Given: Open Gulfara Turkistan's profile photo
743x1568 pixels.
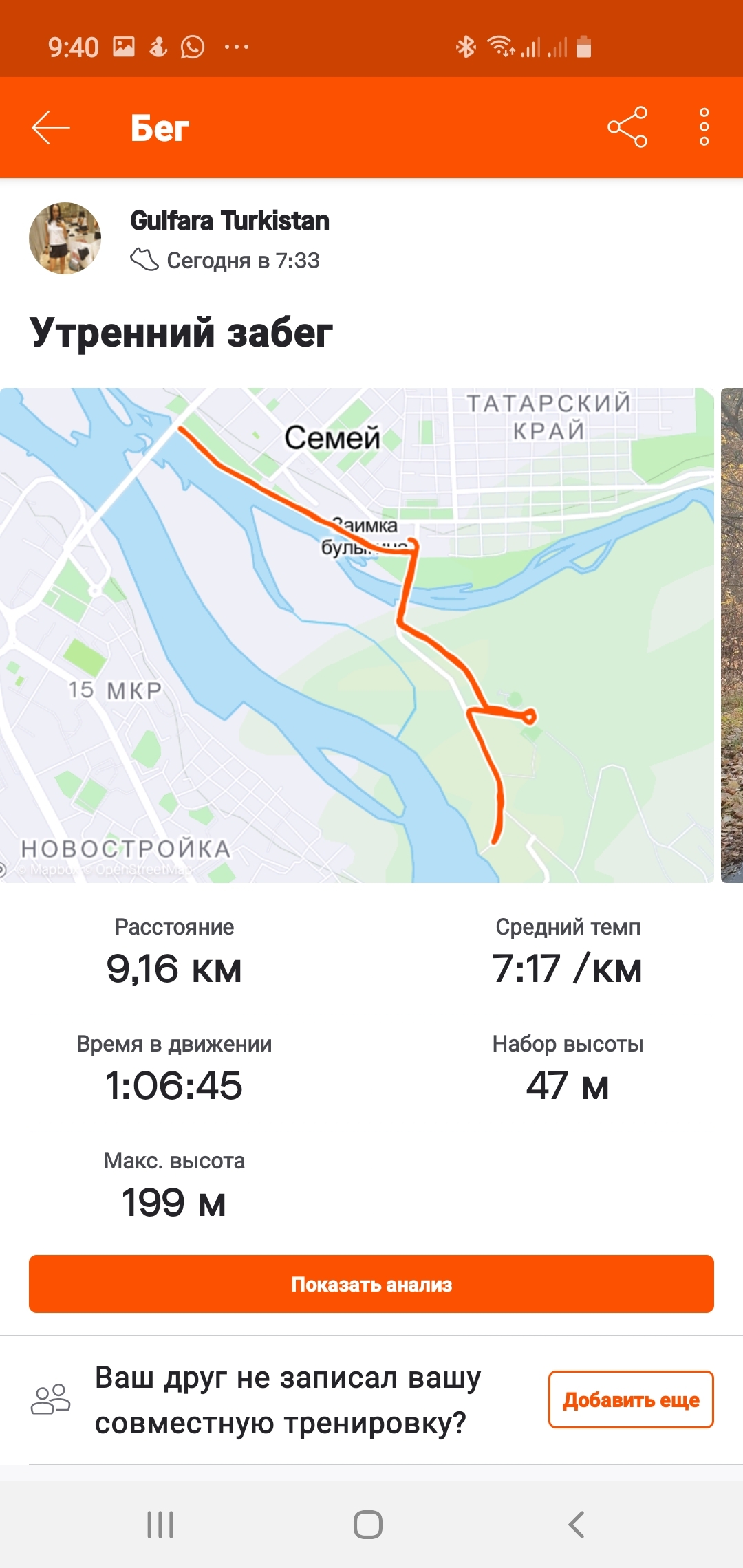Looking at the screenshot, I should coord(65,239).
